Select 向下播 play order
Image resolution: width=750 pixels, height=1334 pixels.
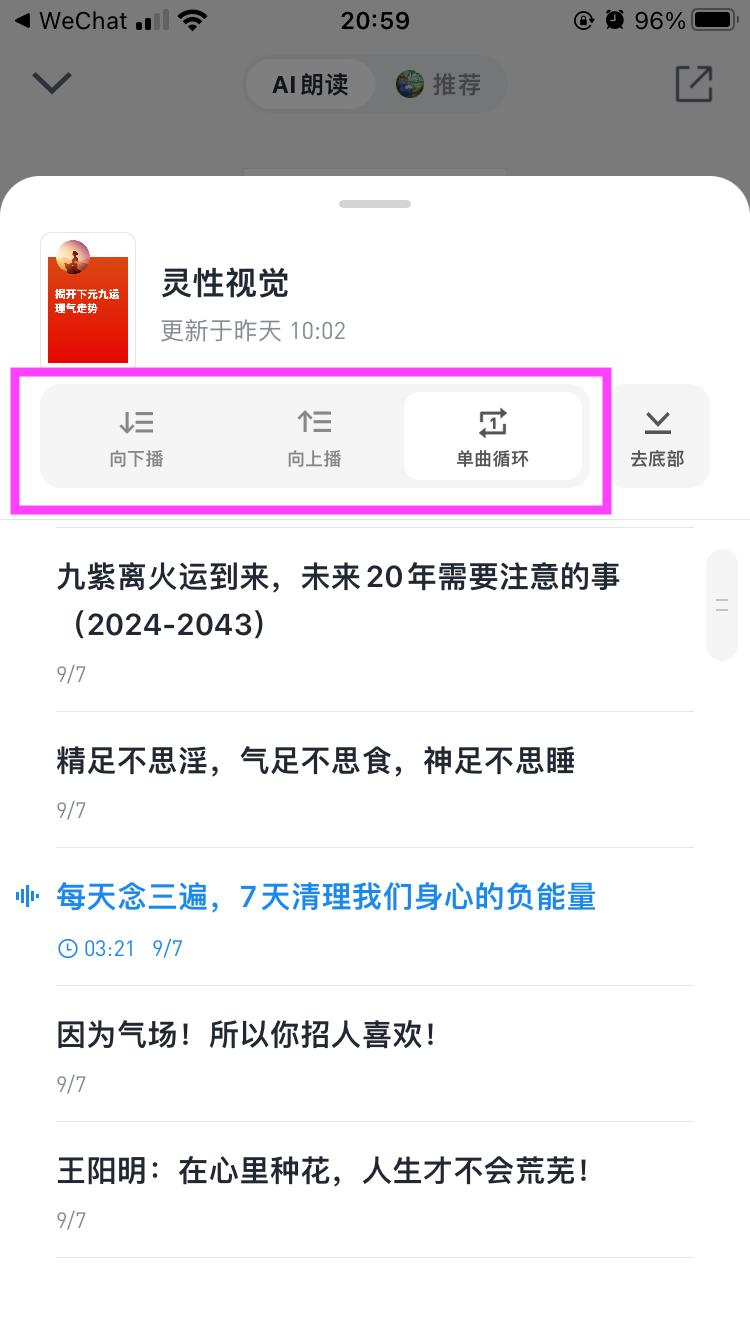point(136,438)
